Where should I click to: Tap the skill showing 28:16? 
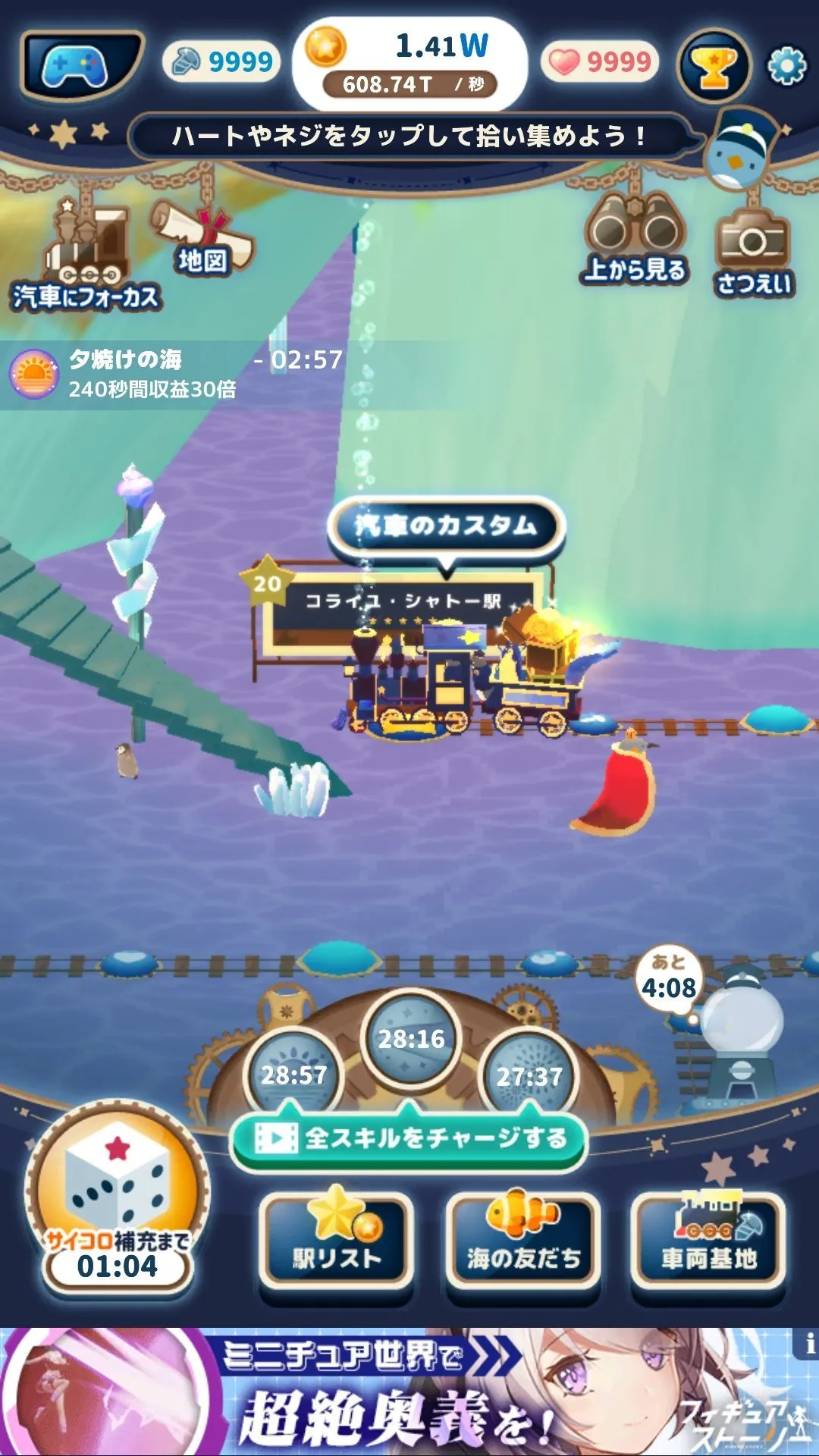[411, 1038]
